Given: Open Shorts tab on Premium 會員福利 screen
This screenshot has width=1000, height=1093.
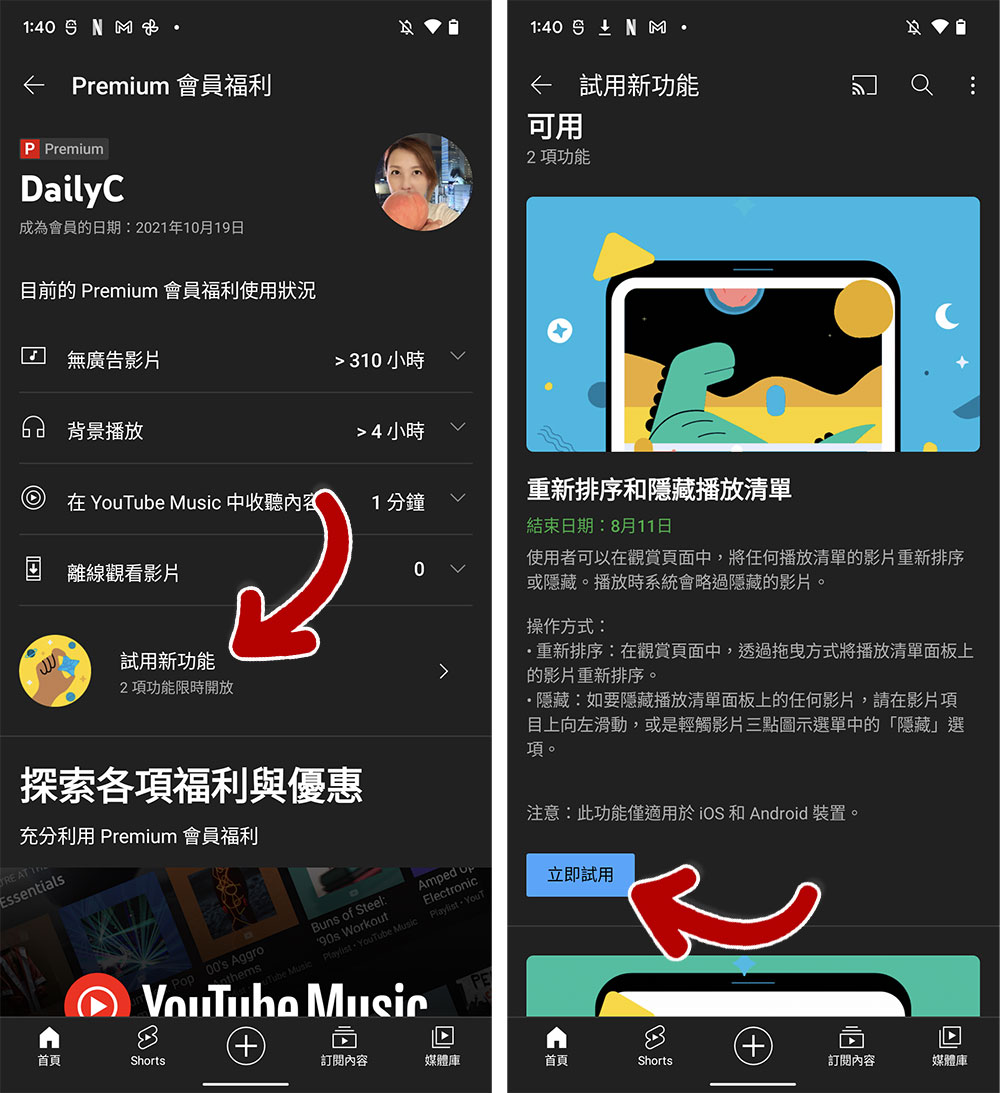Looking at the screenshot, I should pyautogui.click(x=147, y=1045).
